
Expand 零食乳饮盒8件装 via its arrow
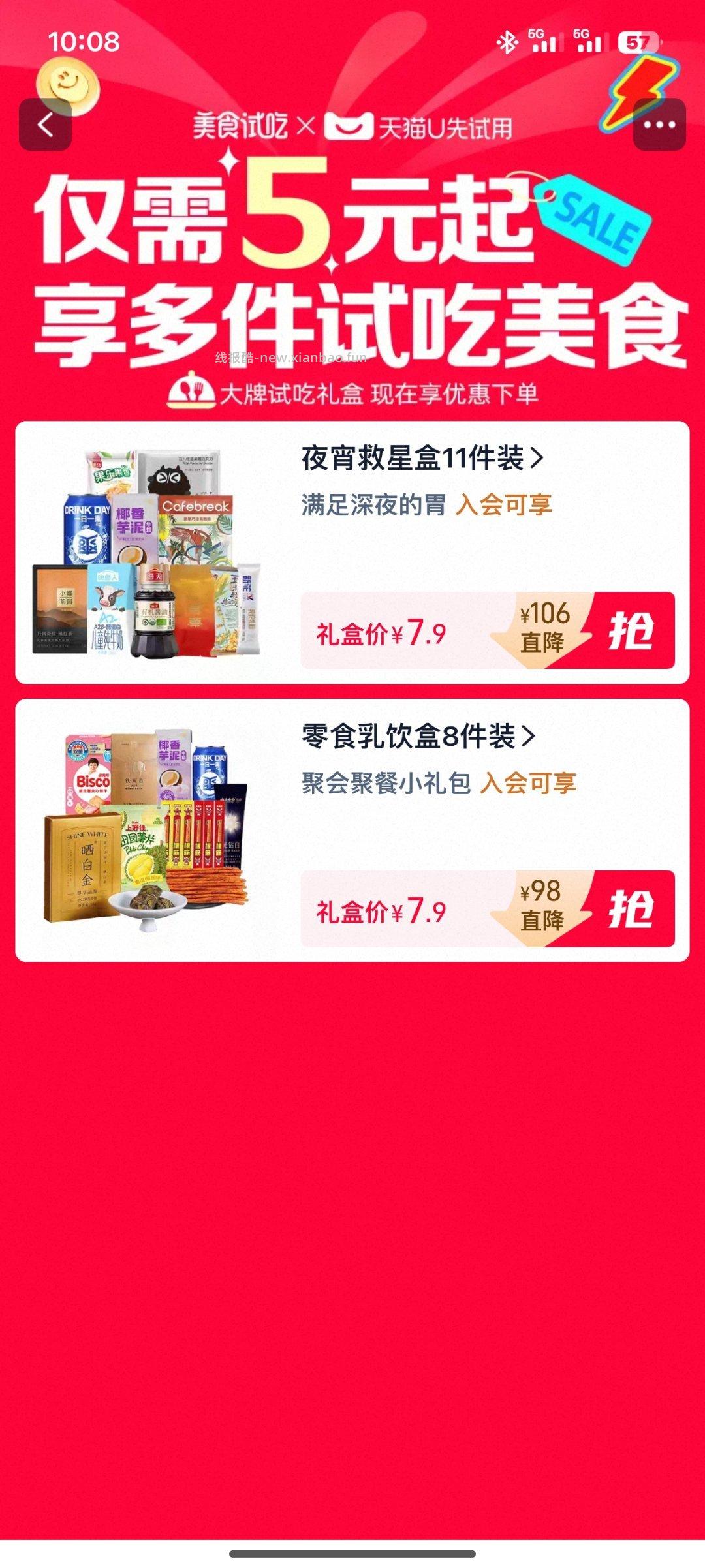click(x=526, y=737)
